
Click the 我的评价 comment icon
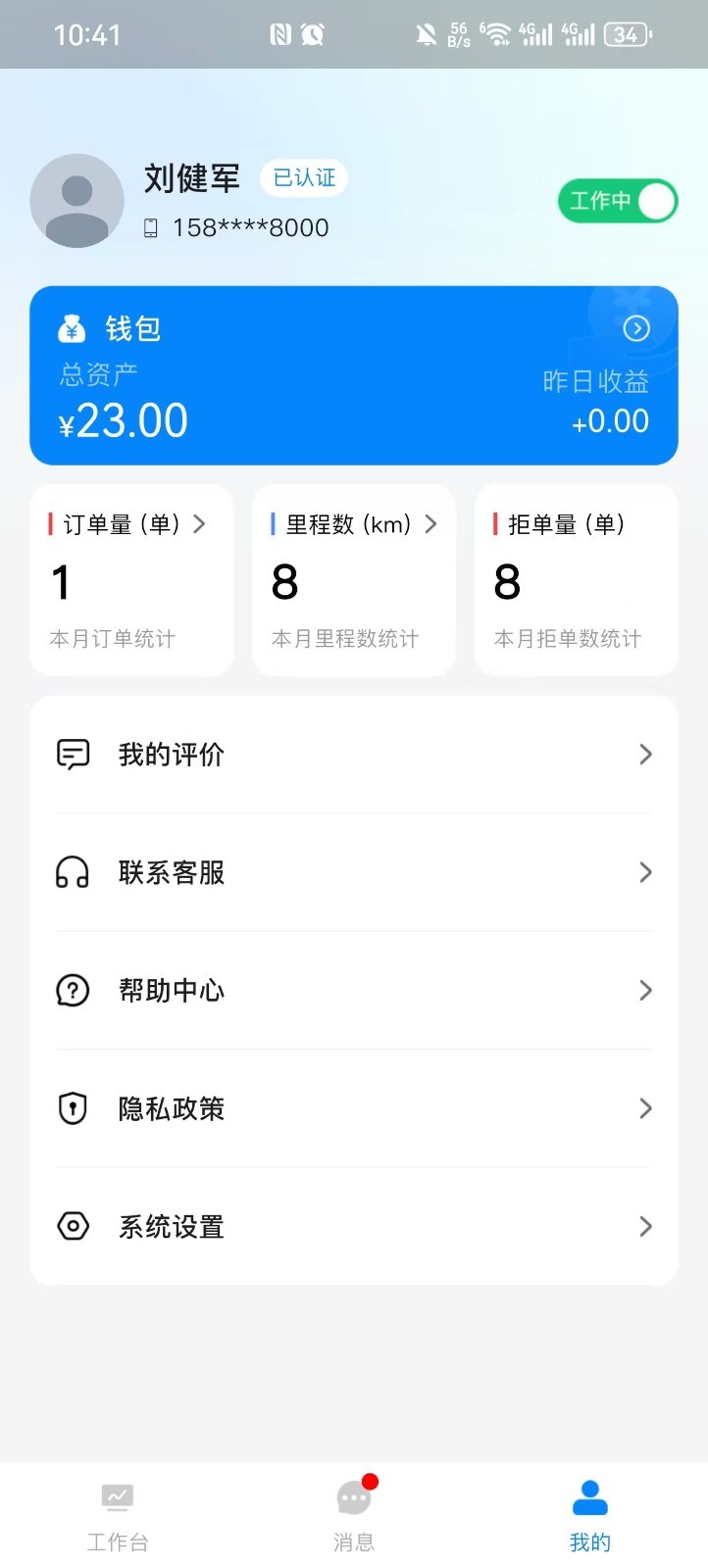[x=73, y=755]
